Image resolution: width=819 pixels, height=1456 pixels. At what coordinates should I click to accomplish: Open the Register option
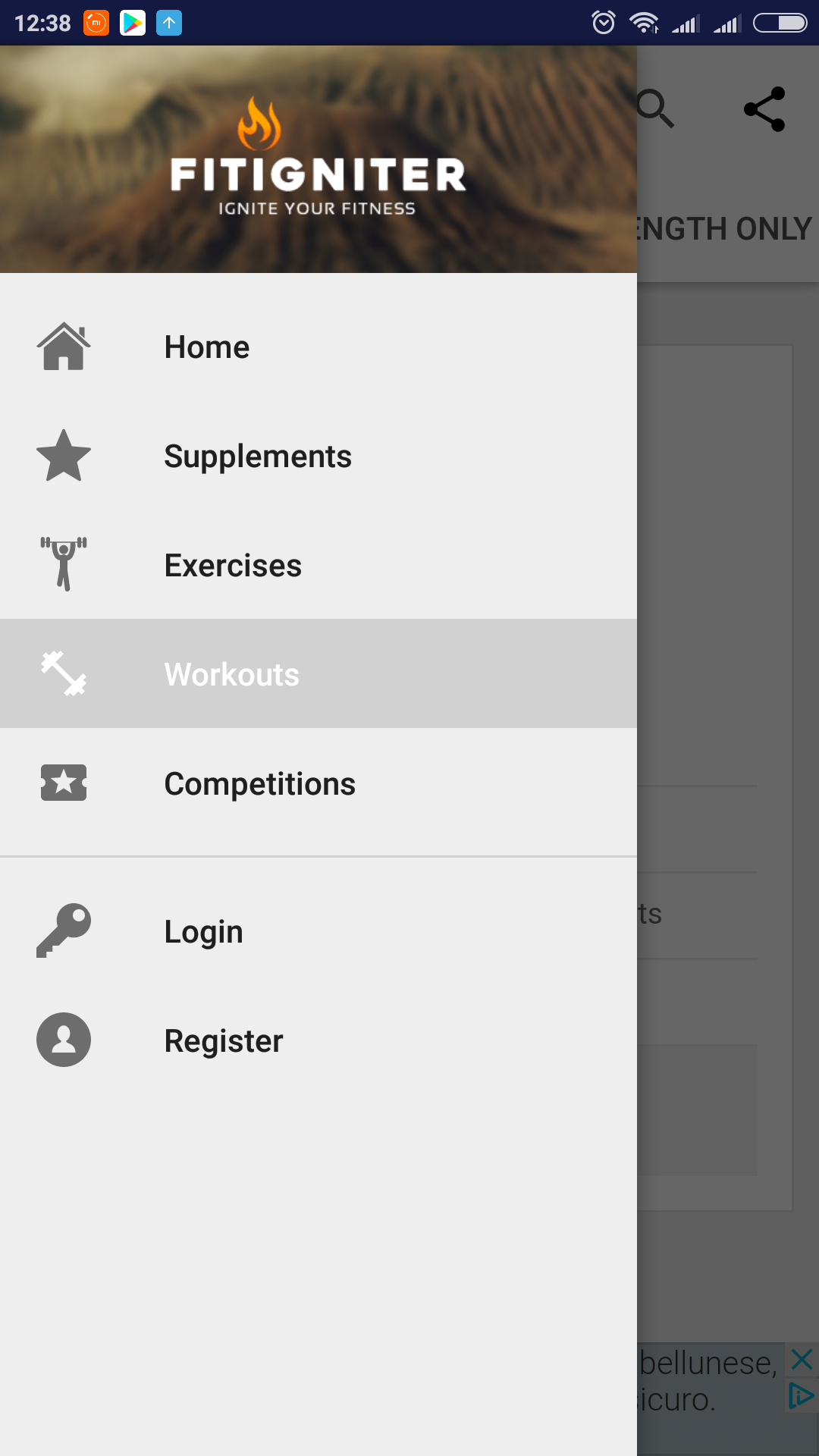[x=318, y=1040]
